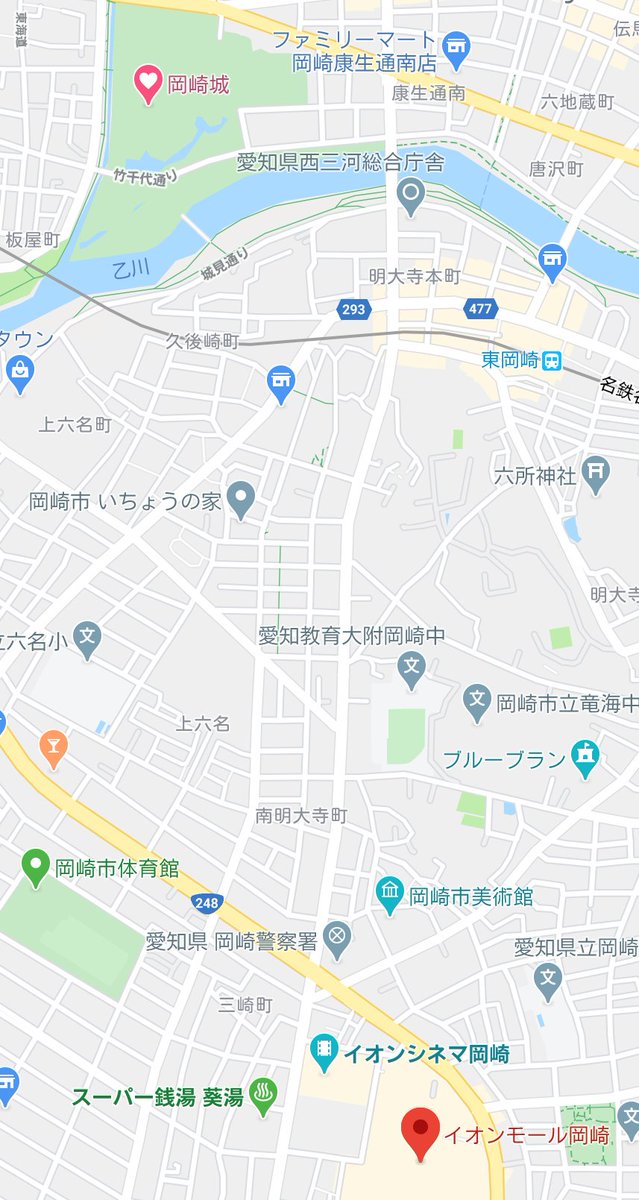The height and width of the screenshot is (1200, 639).
Task: Select the 六所神社 shrine marker
Action: (597, 473)
